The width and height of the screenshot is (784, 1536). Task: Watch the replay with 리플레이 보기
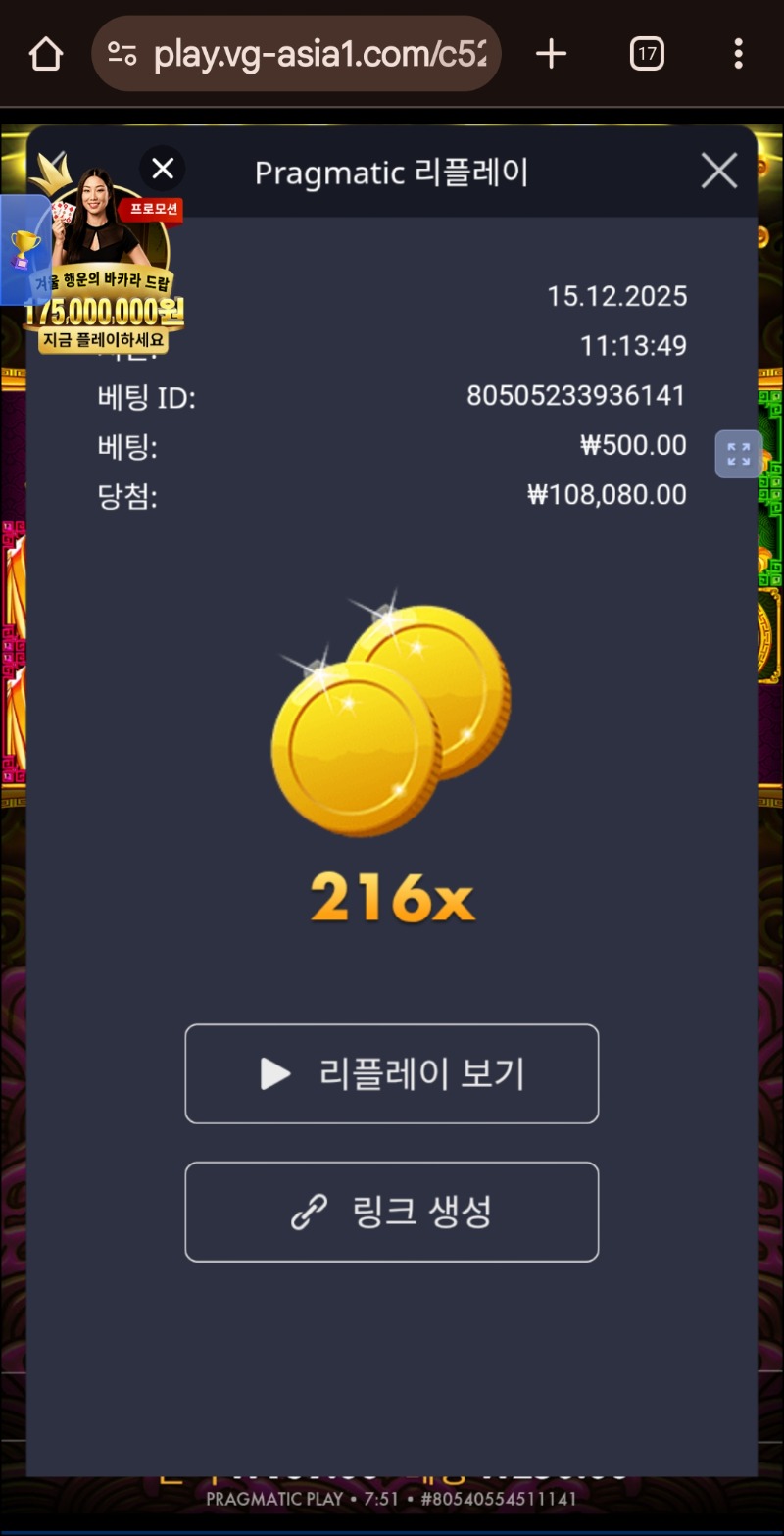click(x=391, y=1074)
